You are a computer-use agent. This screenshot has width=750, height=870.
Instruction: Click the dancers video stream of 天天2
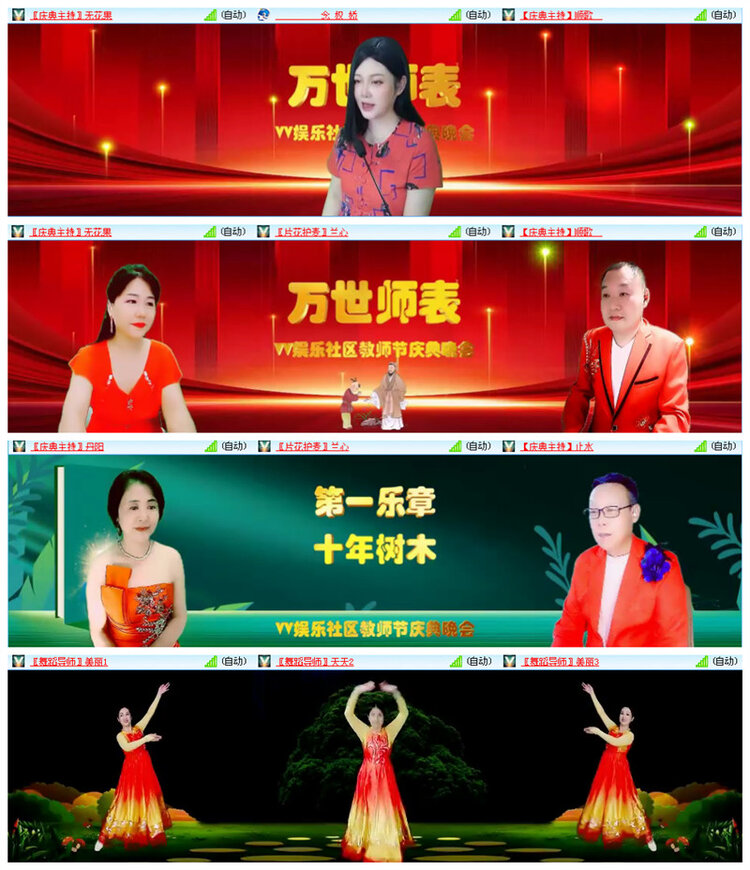click(375, 770)
